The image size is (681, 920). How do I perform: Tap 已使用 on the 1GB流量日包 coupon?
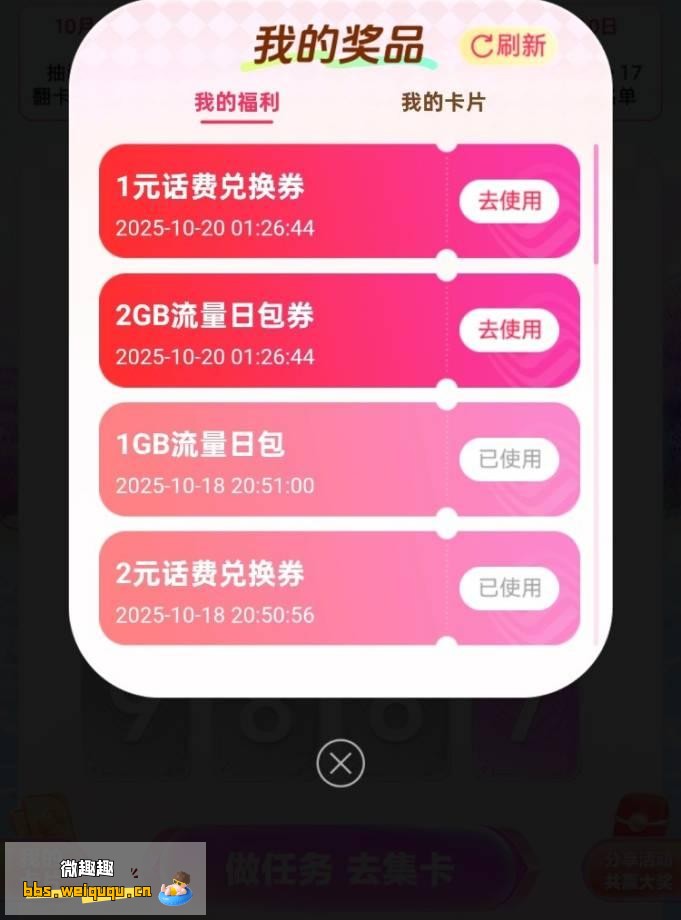click(509, 459)
